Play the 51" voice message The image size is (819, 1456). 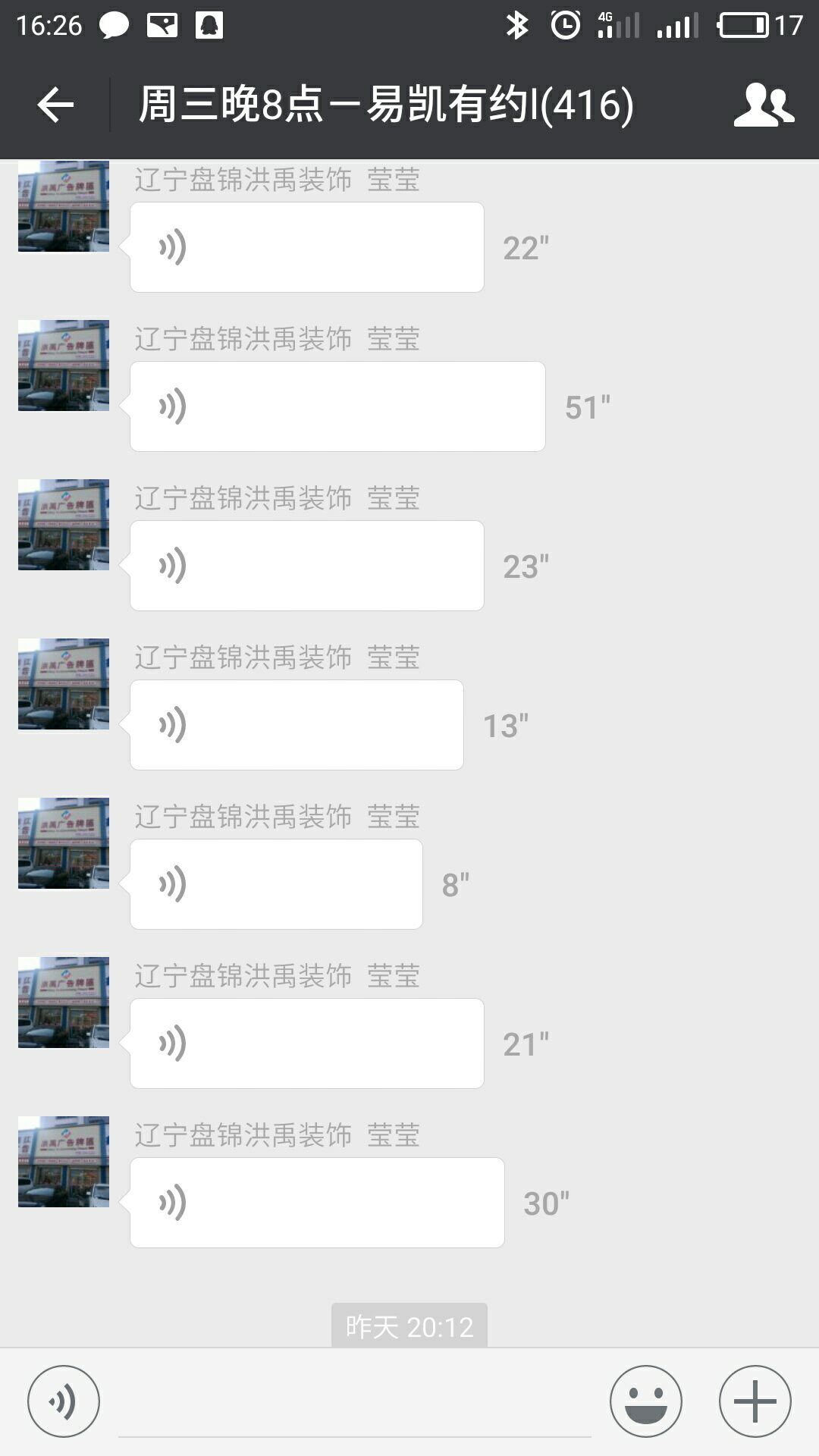(337, 406)
